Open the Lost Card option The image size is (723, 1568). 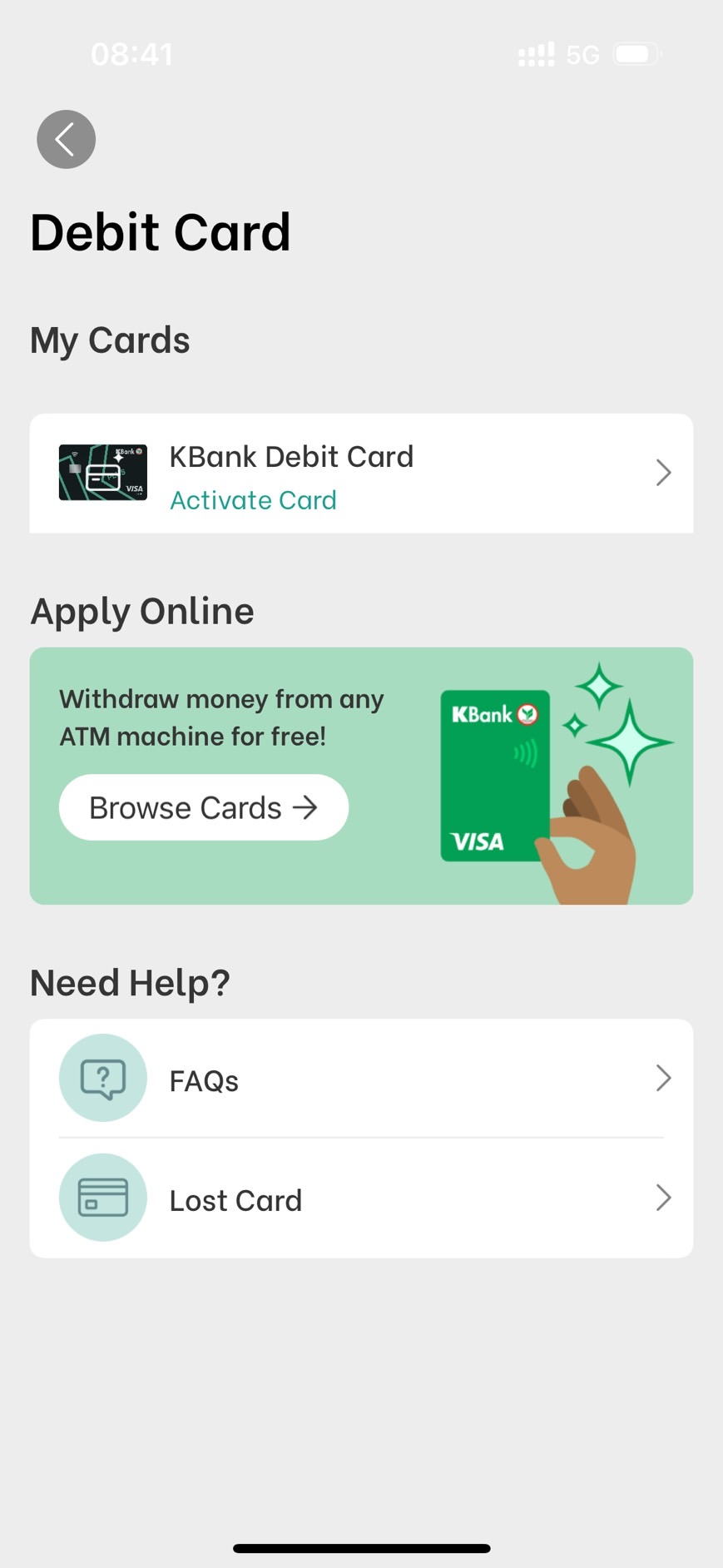click(360, 1198)
